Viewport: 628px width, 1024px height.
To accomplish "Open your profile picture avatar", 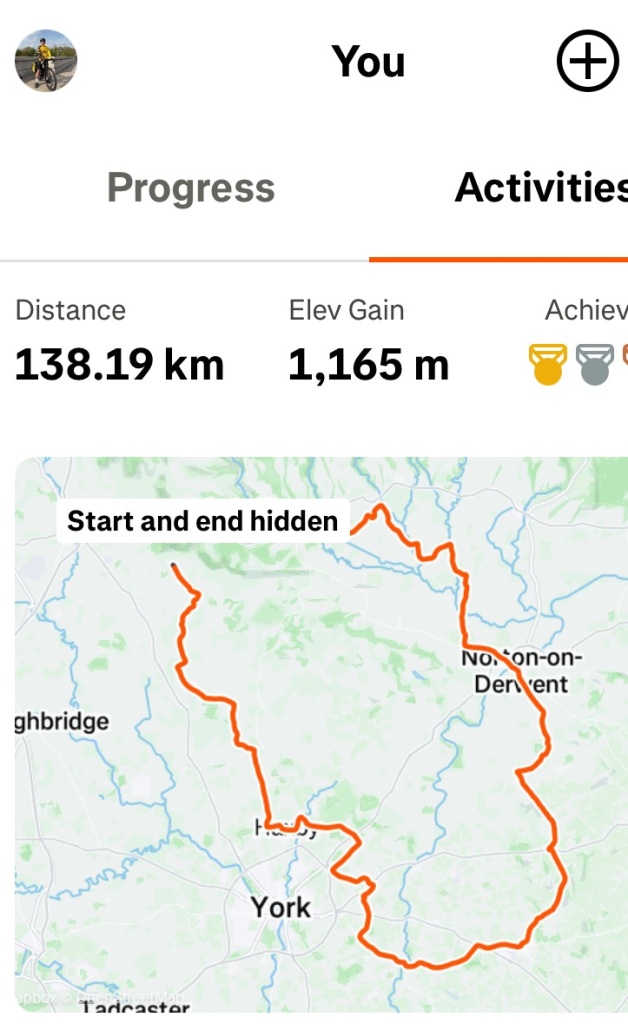I will [x=46, y=61].
